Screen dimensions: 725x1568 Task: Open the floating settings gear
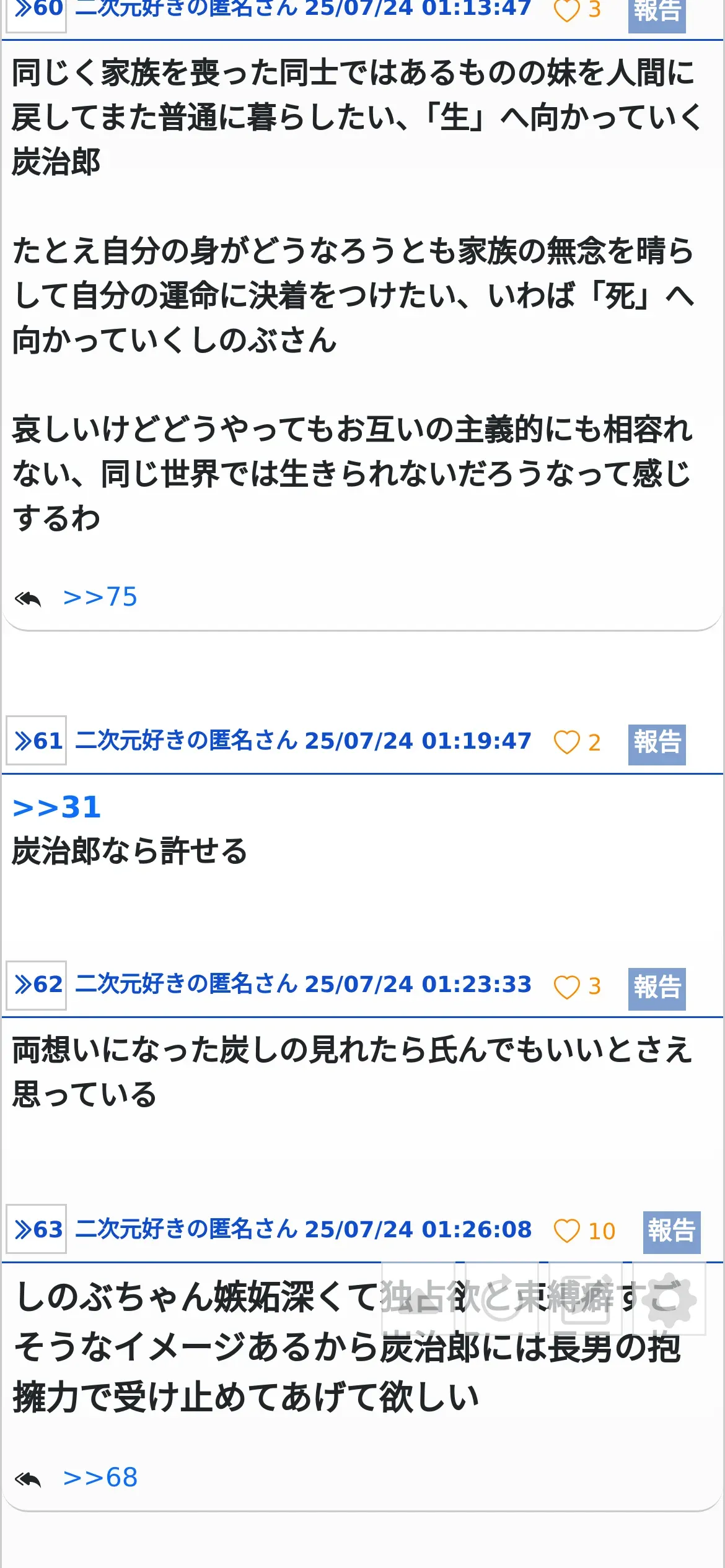click(x=669, y=1299)
